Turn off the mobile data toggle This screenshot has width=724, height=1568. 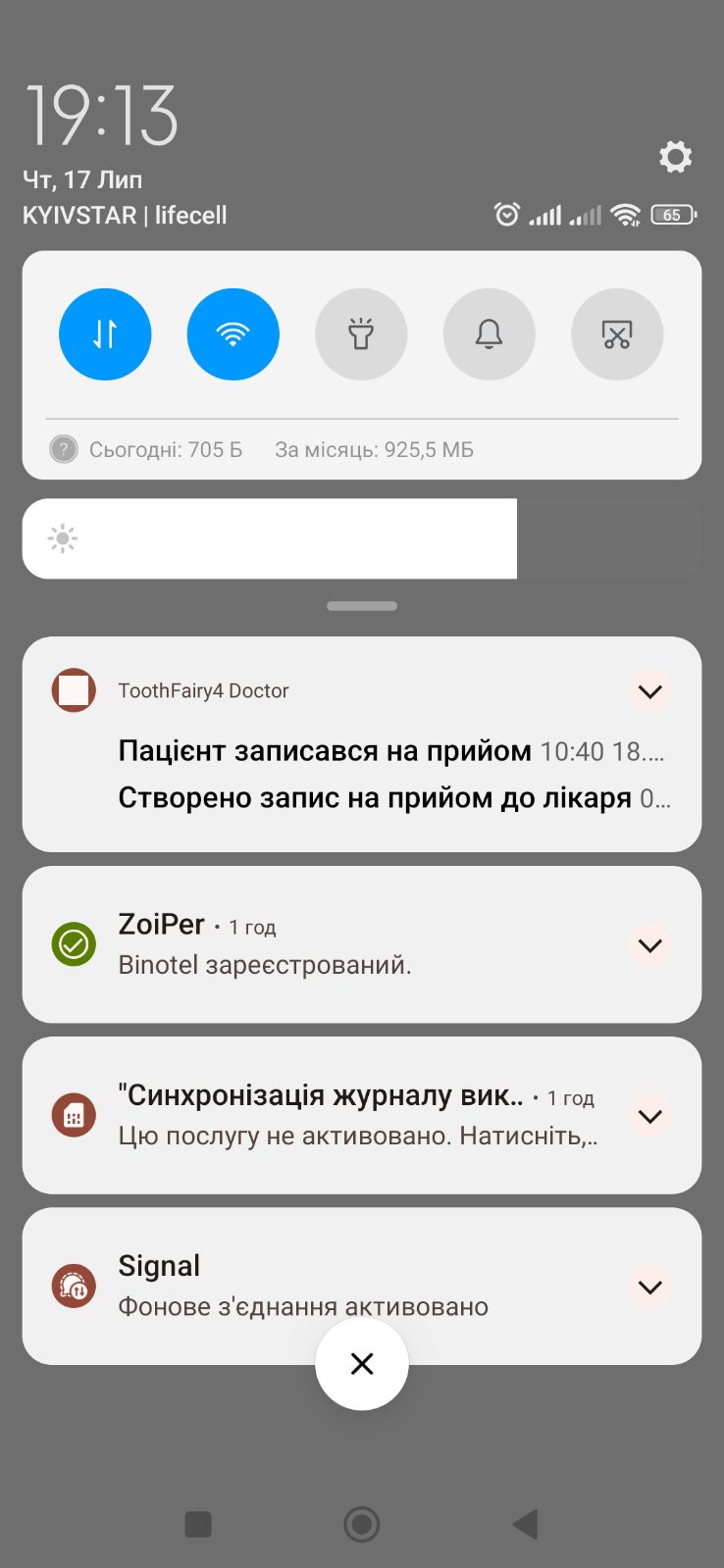tap(105, 334)
